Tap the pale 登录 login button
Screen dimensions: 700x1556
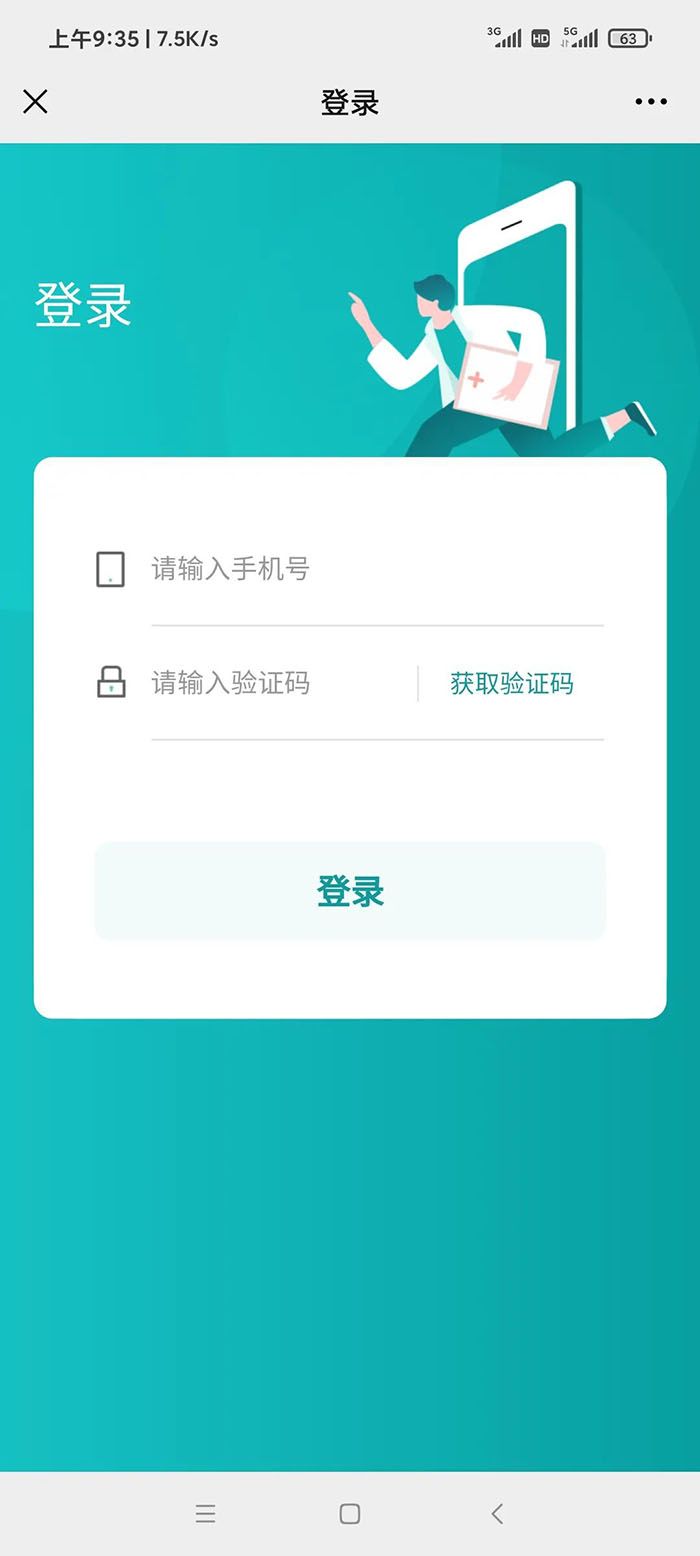(350, 891)
